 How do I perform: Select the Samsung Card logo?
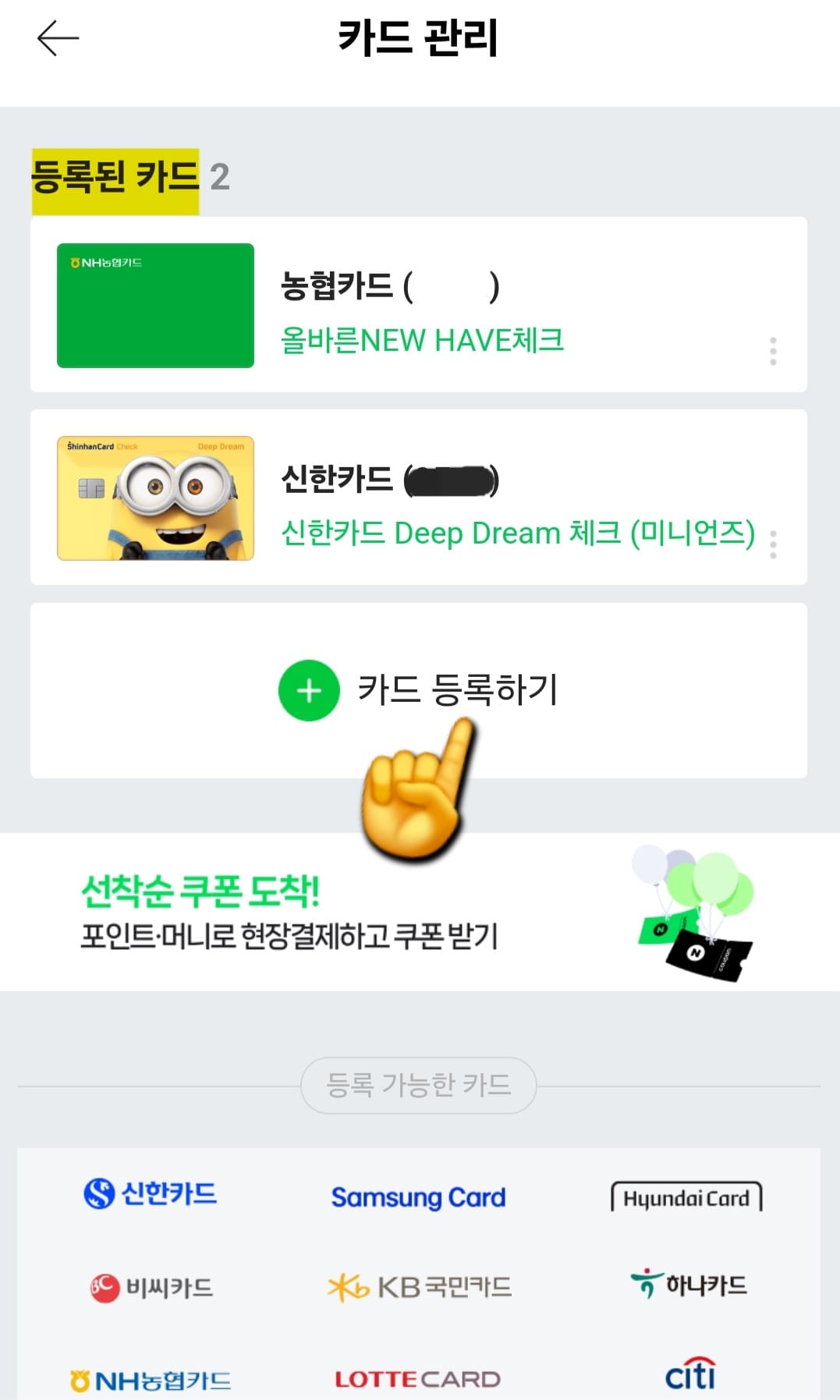pyautogui.click(x=419, y=1197)
